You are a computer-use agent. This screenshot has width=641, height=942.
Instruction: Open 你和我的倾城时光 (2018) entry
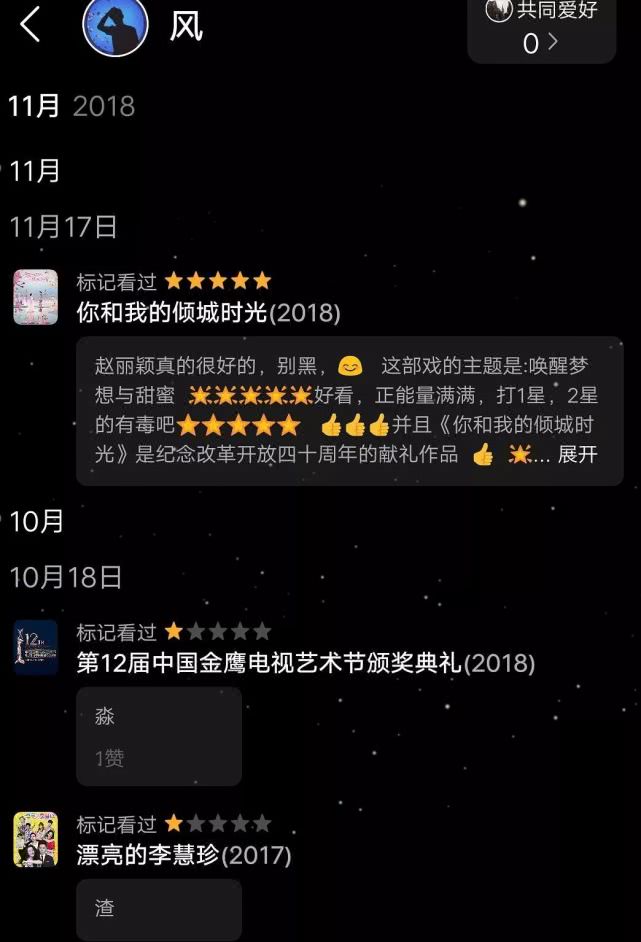coord(208,312)
